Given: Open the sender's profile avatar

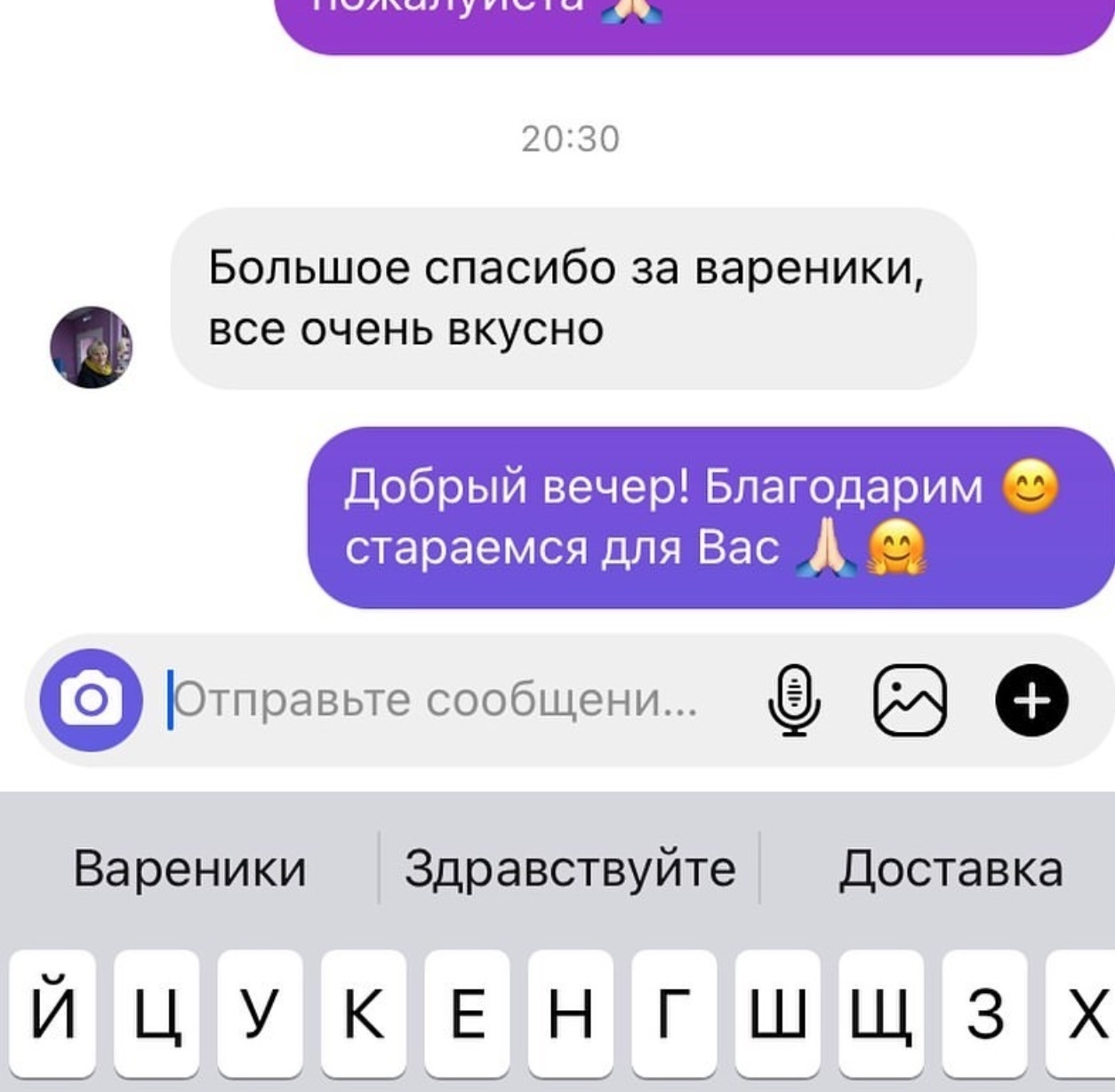Looking at the screenshot, I should point(91,348).
